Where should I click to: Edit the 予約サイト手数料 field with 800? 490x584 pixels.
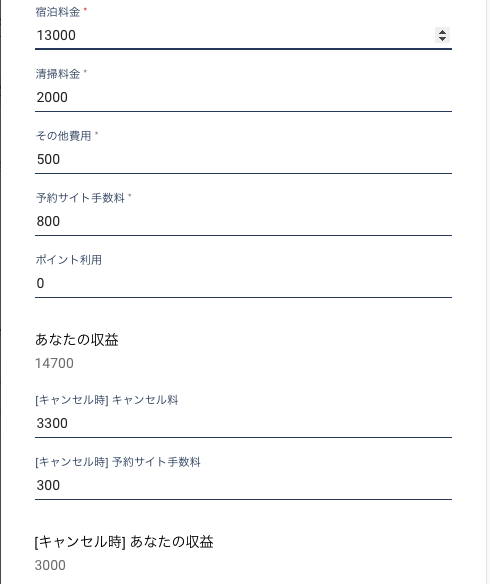[244, 222]
